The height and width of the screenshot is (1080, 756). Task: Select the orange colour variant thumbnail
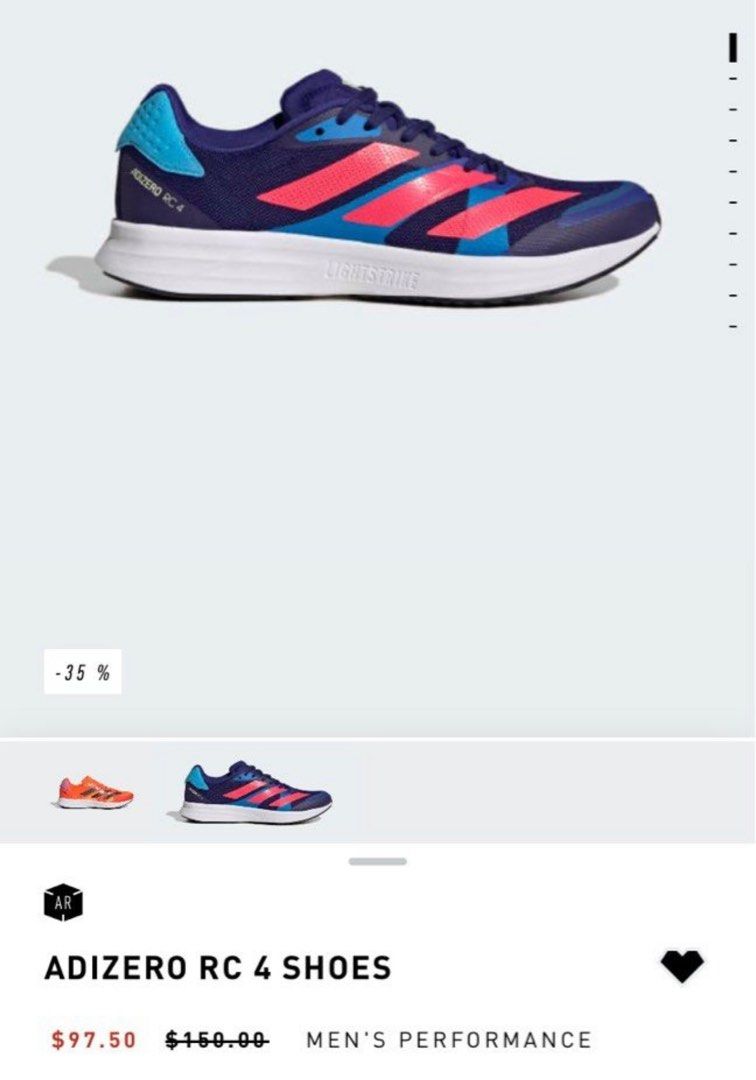[x=95, y=793]
